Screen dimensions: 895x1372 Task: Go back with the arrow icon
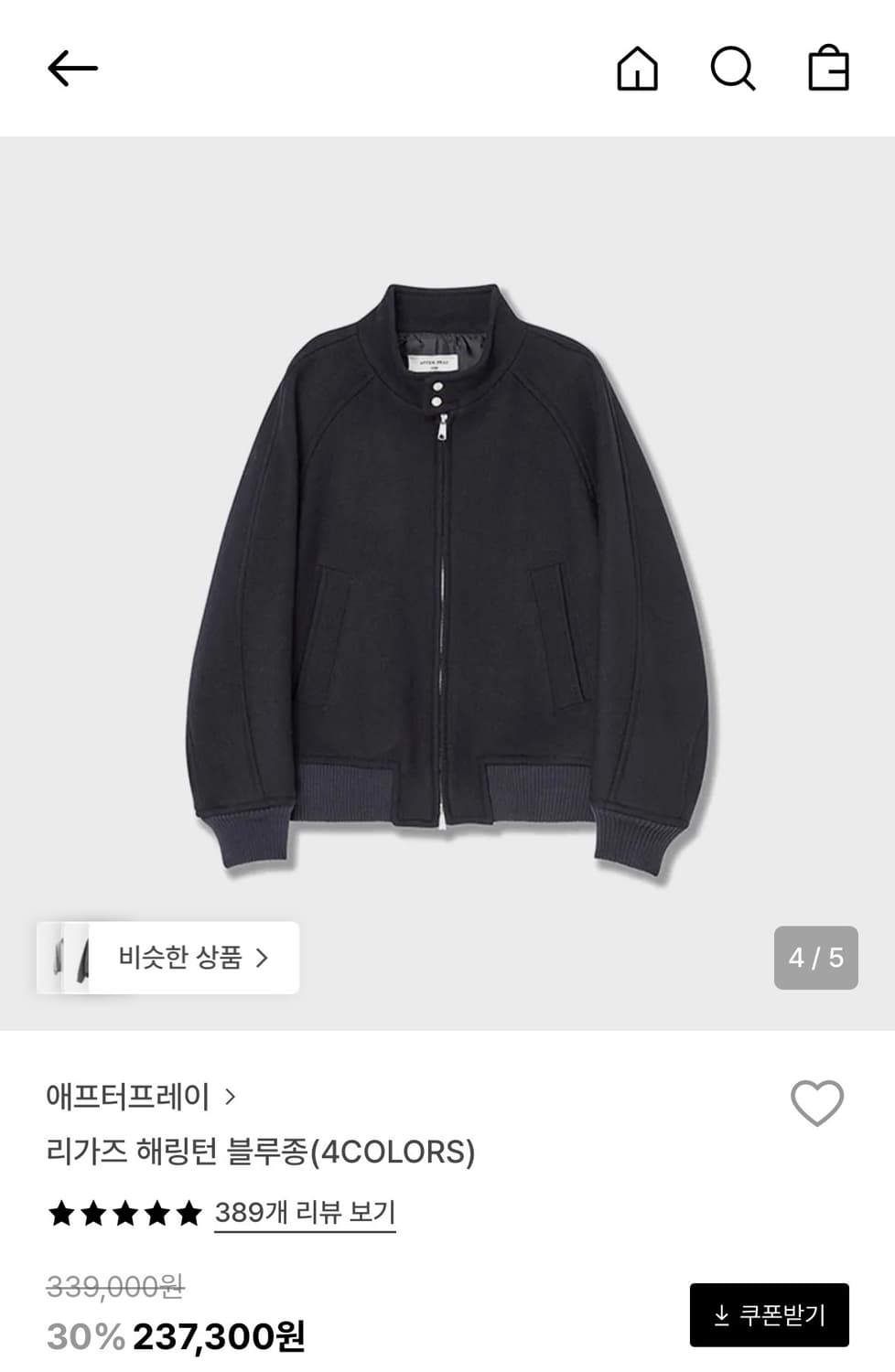(73, 67)
